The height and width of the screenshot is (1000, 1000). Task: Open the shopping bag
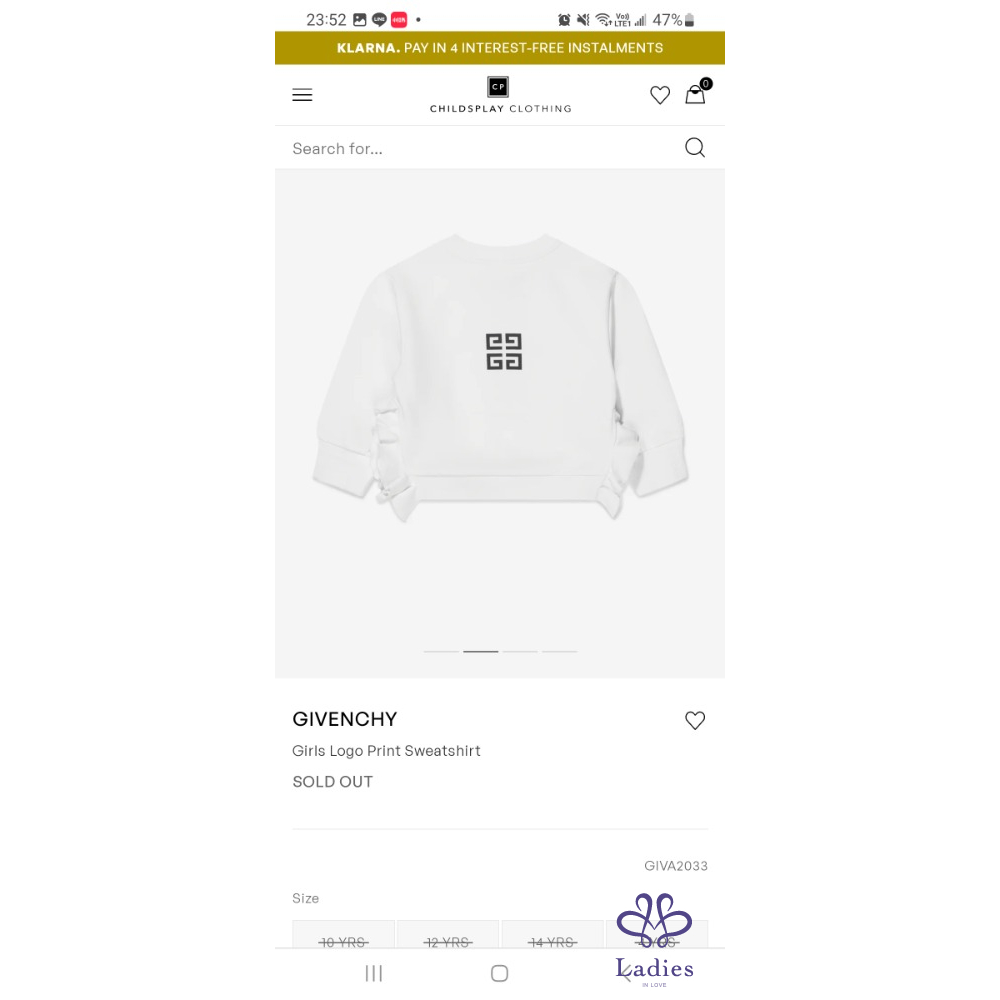(x=695, y=94)
